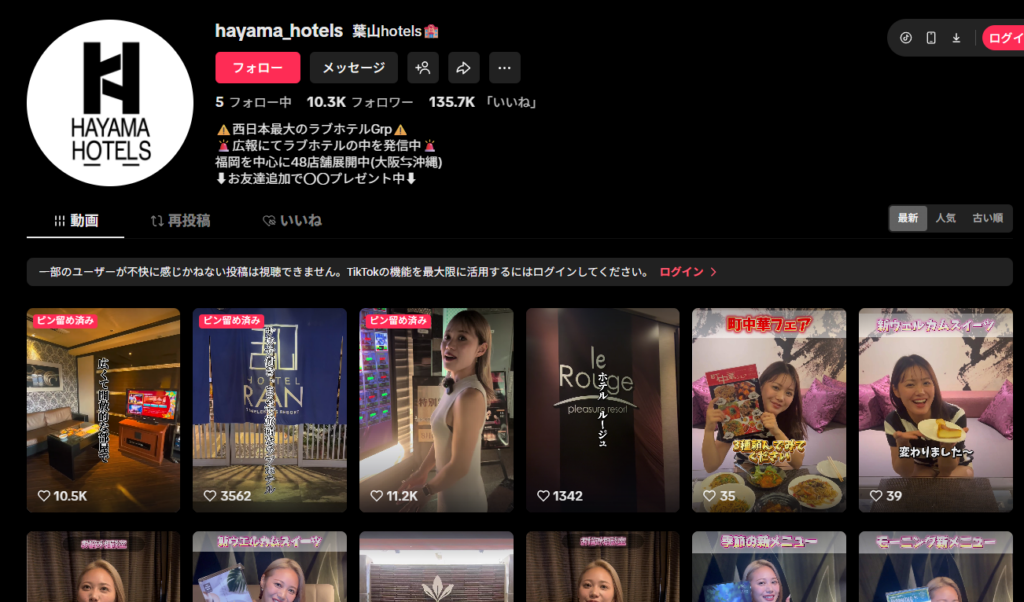Viewport: 1024px width, 602px height.
Task: Open the add-friend person icon
Action: (422, 68)
